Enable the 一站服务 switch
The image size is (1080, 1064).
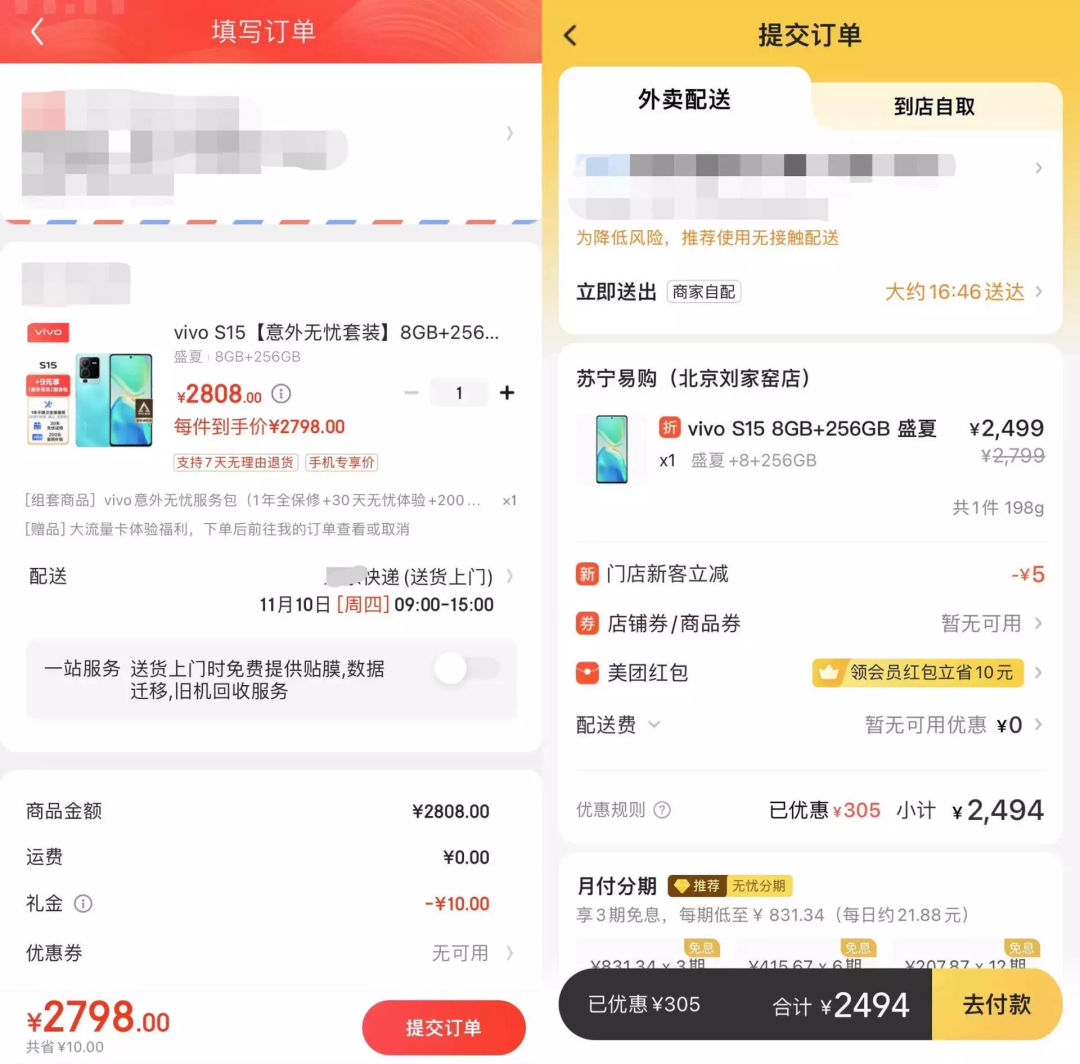(468, 669)
